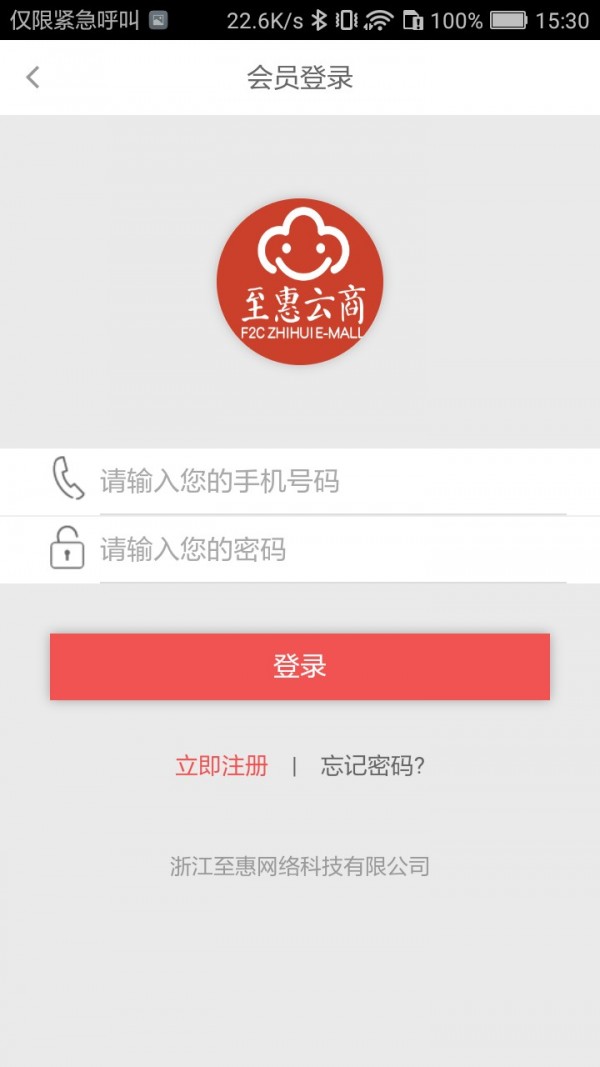The width and height of the screenshot is (600, 1067).
Task: Go back using the top-left arrow
Action: point(33,77)
